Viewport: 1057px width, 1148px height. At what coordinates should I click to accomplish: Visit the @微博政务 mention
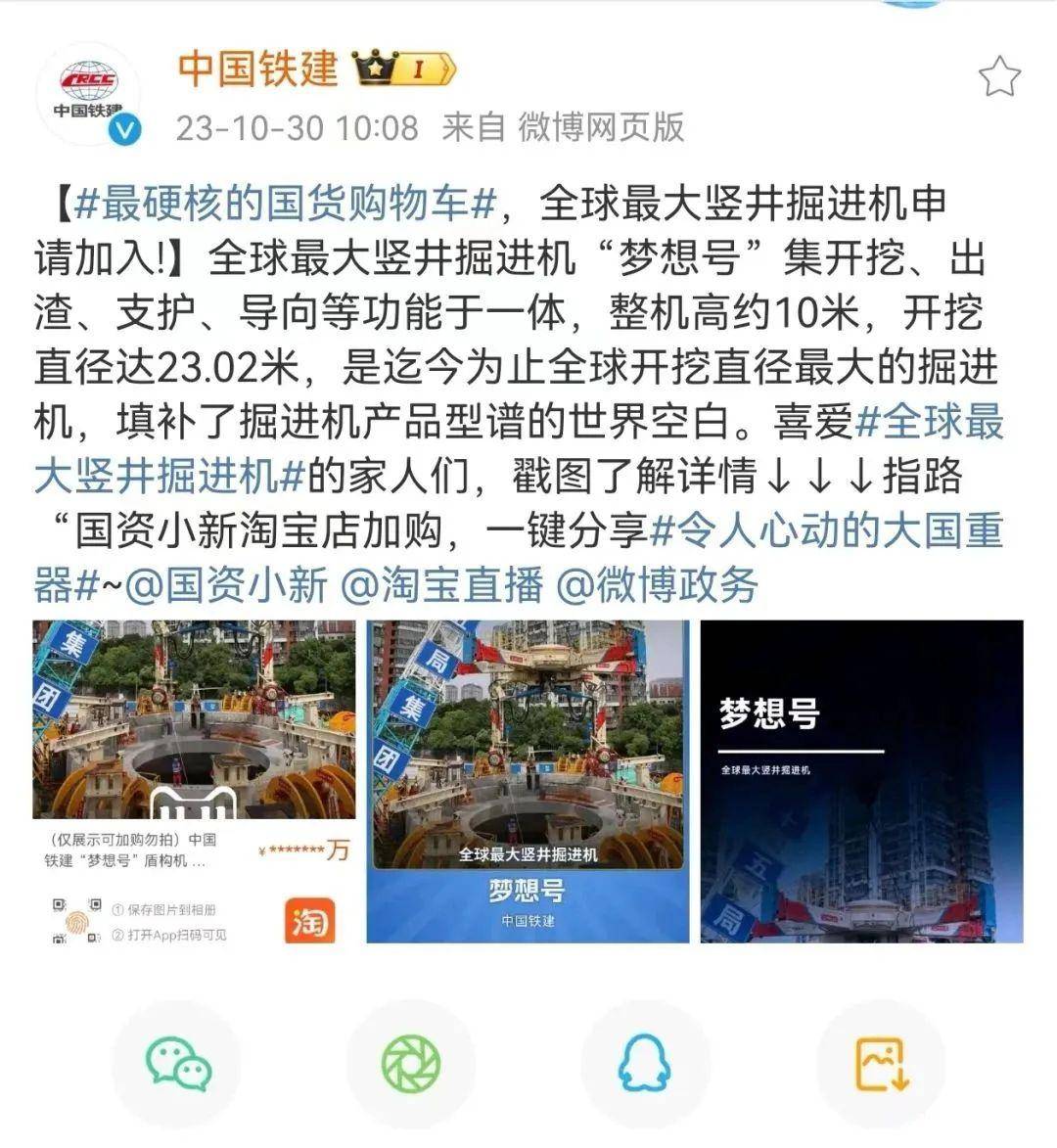(x=657, y=585)
